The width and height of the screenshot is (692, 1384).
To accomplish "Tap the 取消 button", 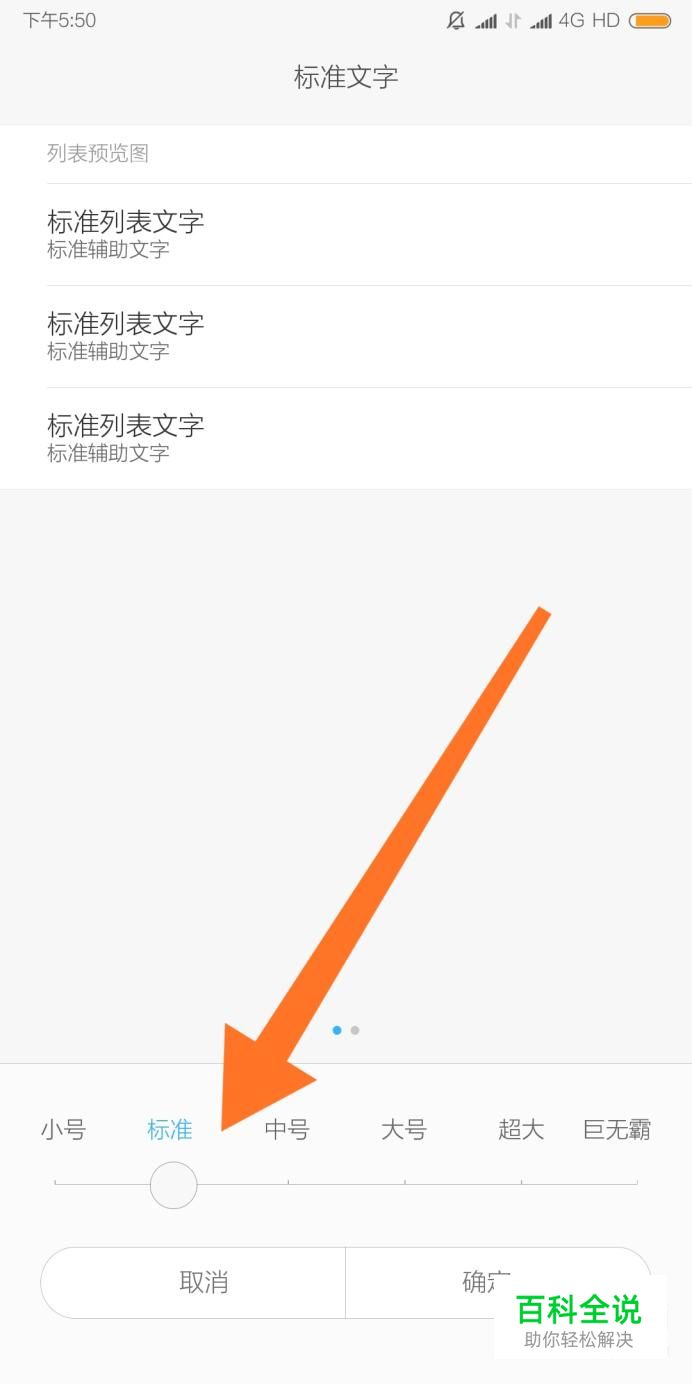I will (193, 1282).
